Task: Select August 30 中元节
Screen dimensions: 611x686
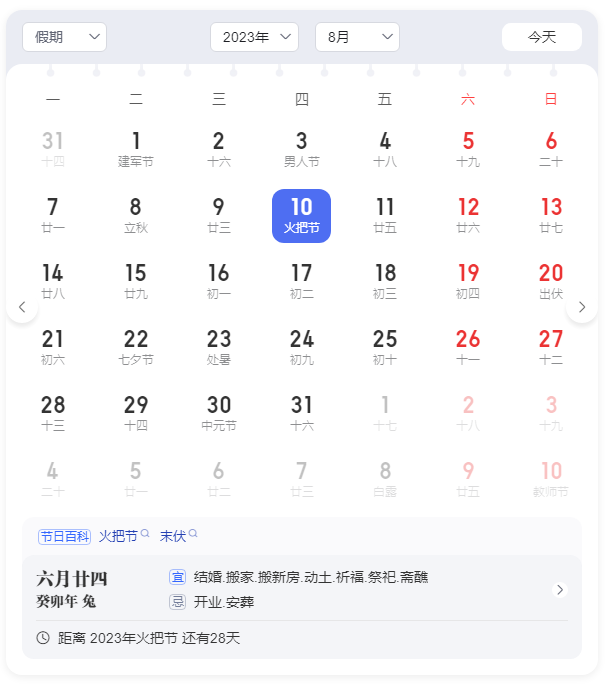Action: tap(219, 413)
